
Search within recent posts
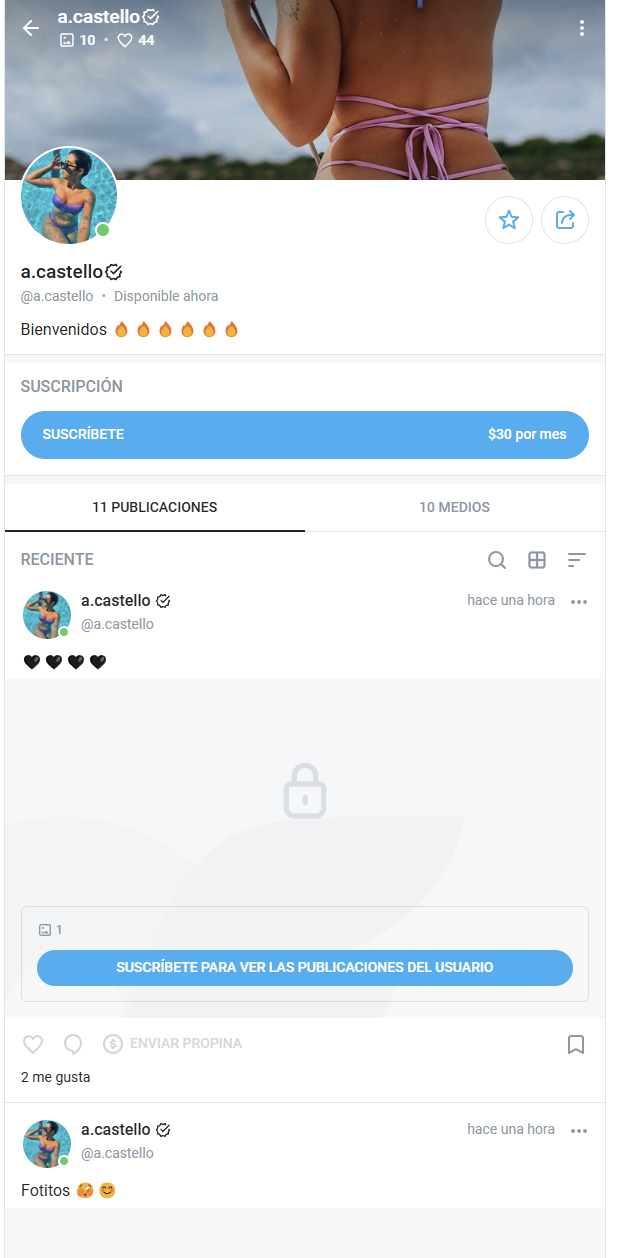[x=497, y=560]
